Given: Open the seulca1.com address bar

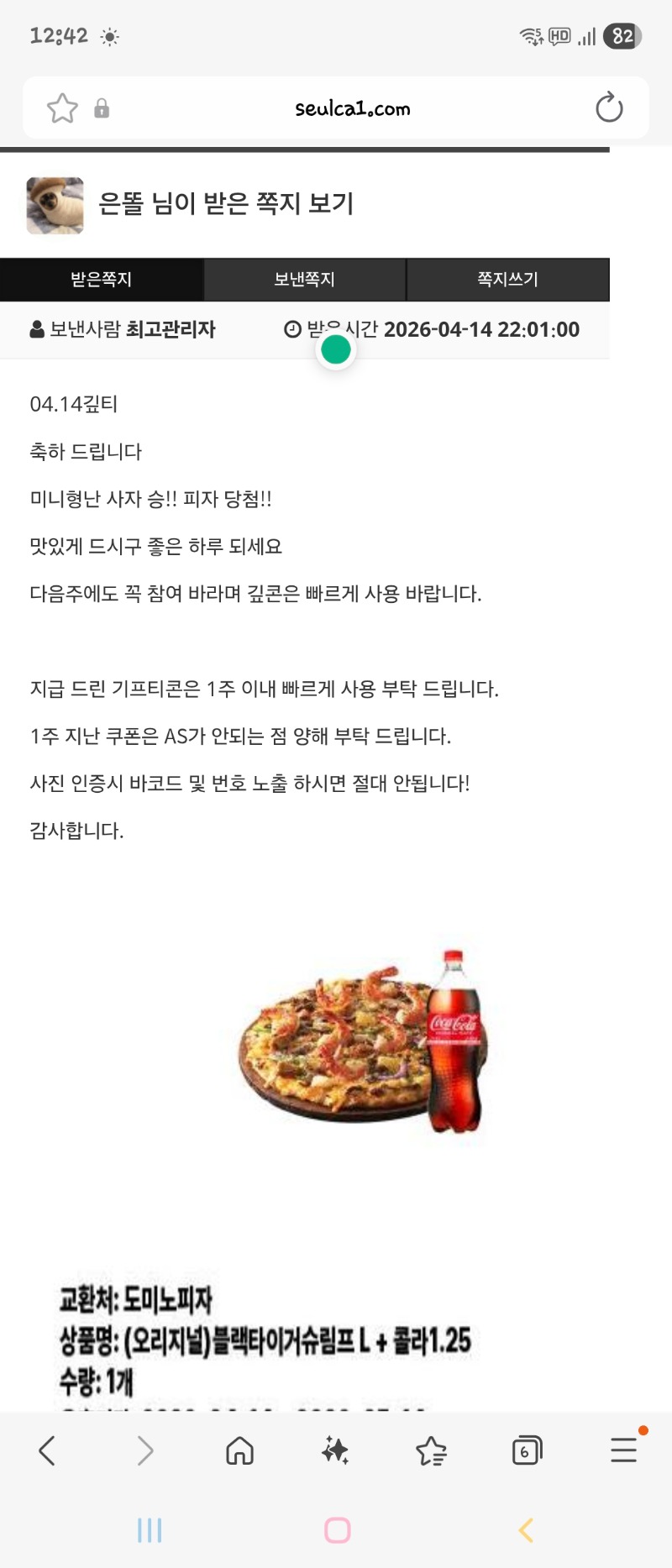Looking at the screenshot, I should [352, 108].
